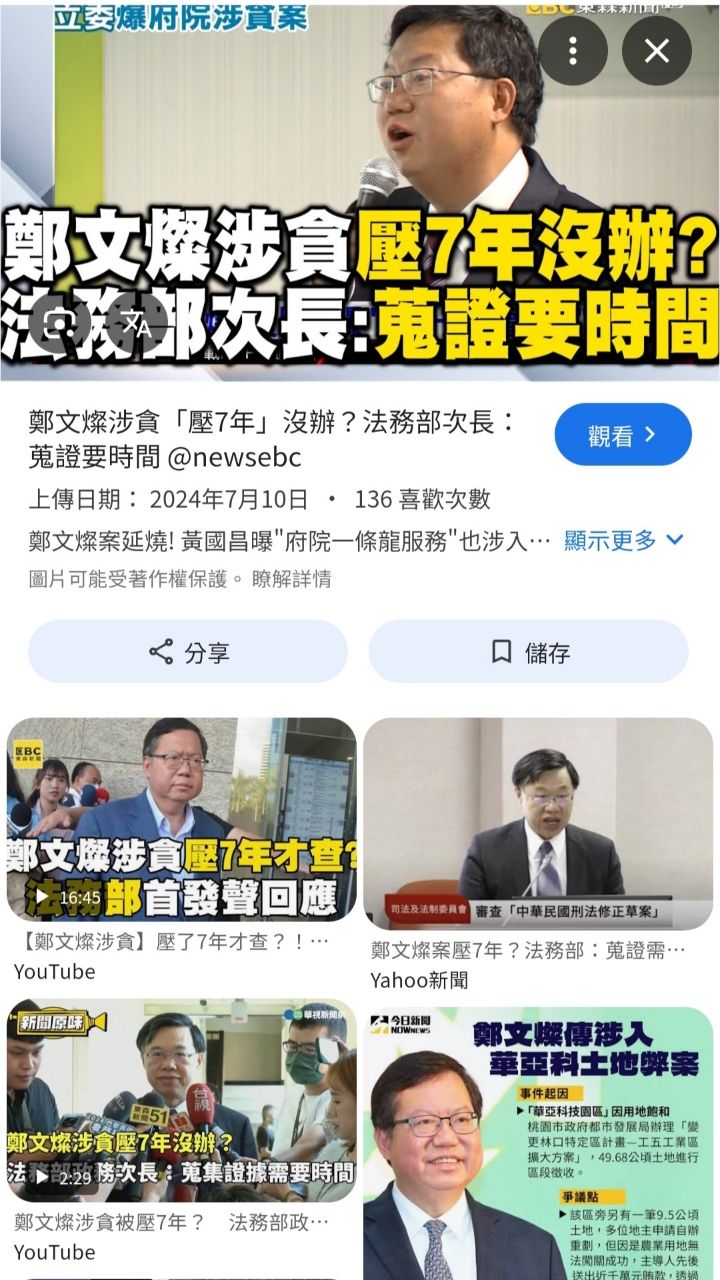The image size is (720, 1280).
Task: Tap the 分享 share button
Action: pyautogui.click(x=185, y=651)
